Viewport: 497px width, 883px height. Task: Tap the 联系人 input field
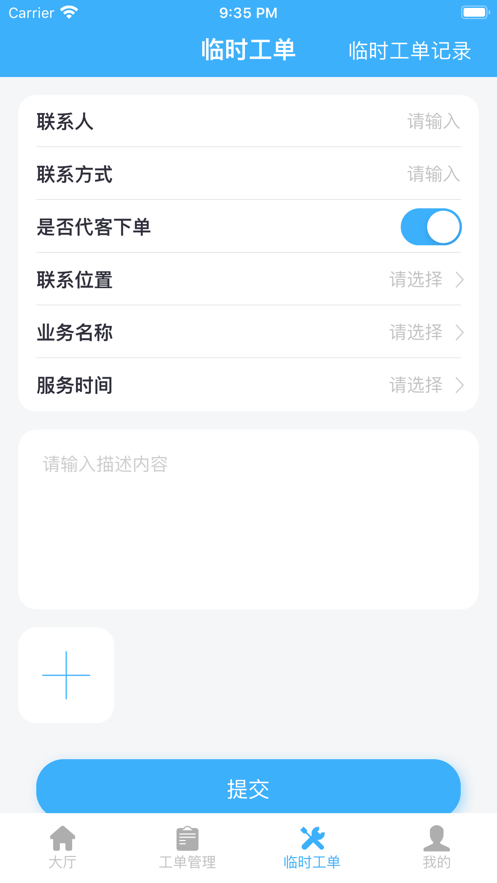(x=248, y=121)
